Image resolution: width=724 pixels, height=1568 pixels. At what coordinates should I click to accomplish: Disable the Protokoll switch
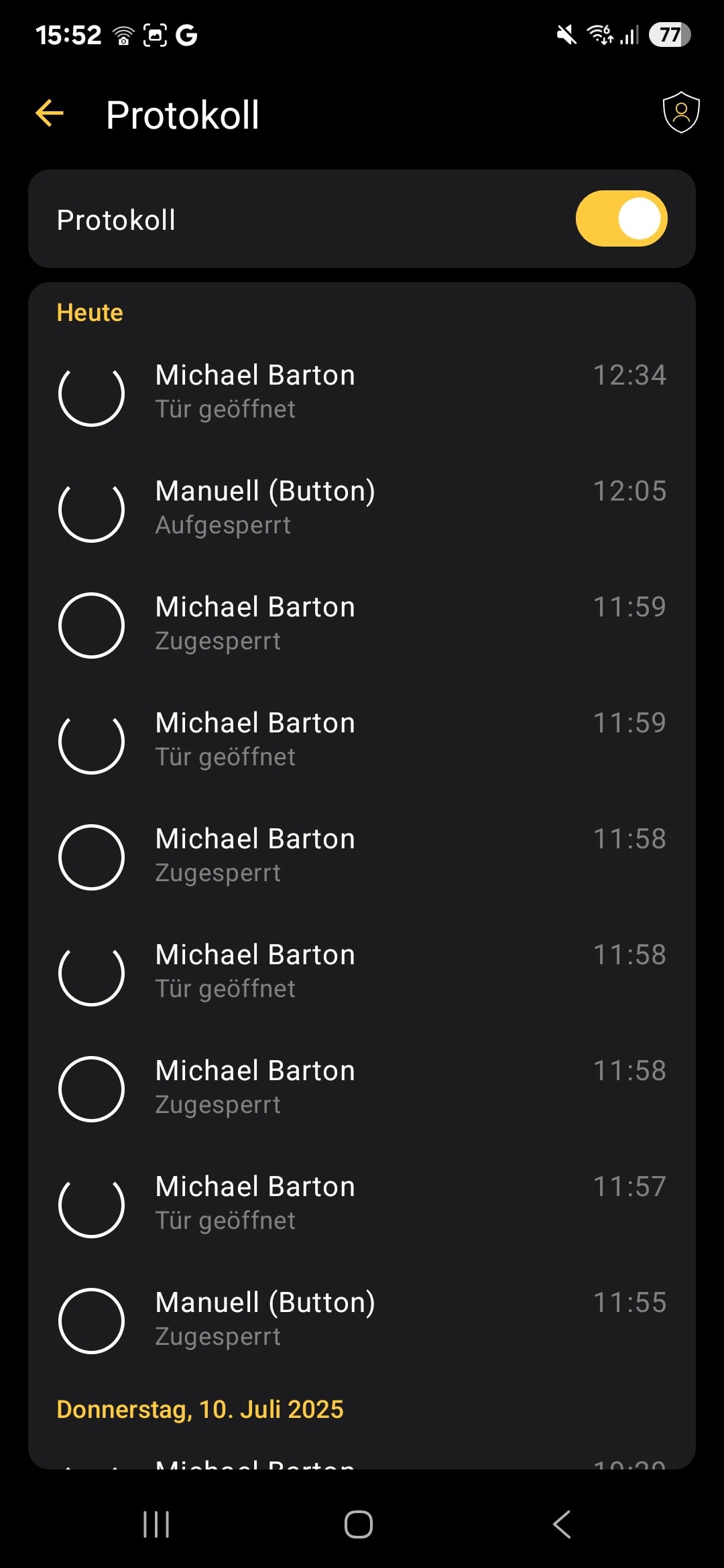pyautogui.click(x=621, y=218)
